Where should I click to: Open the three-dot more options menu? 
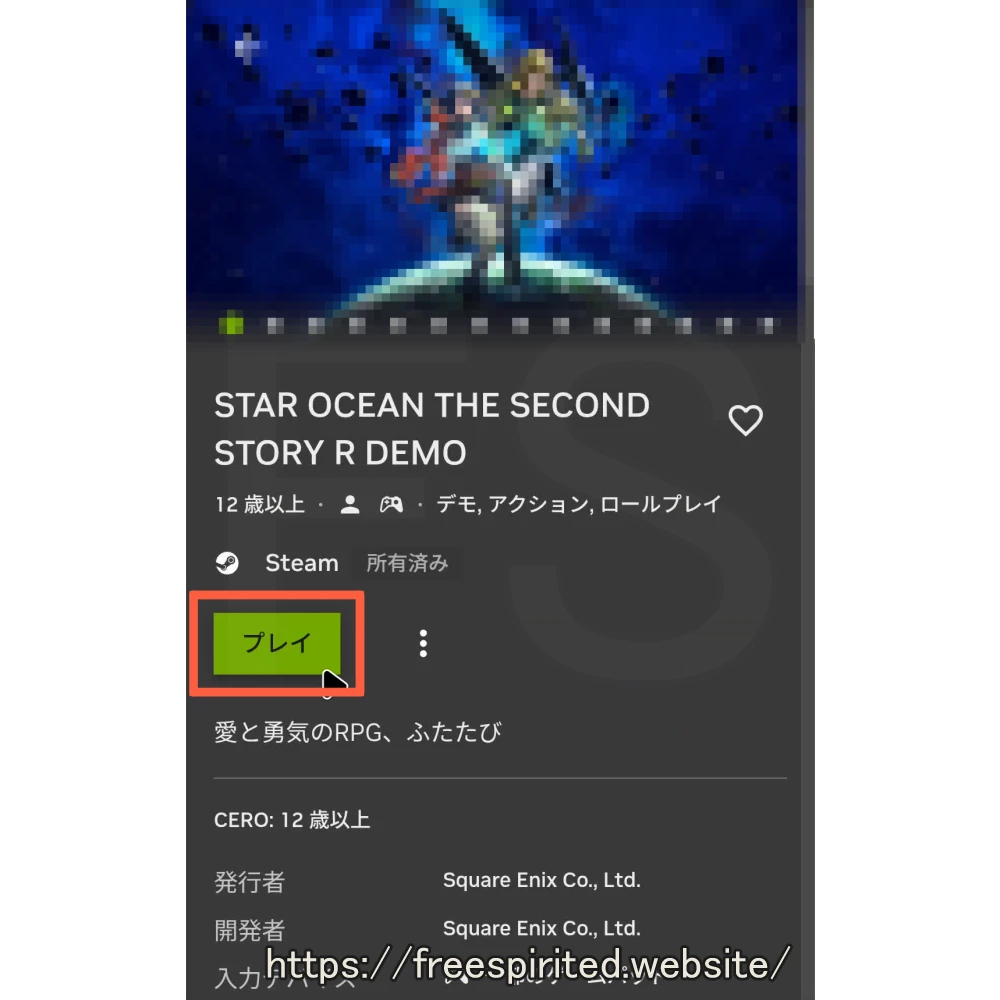(423, 643)
